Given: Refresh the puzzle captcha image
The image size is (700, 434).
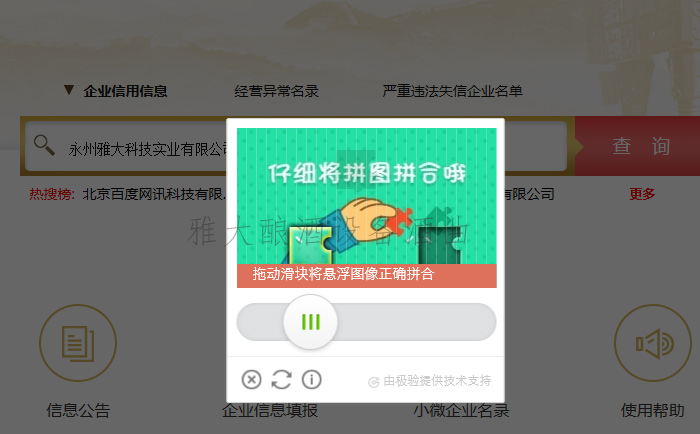Looking at the screenshot, I should (281, 380).
